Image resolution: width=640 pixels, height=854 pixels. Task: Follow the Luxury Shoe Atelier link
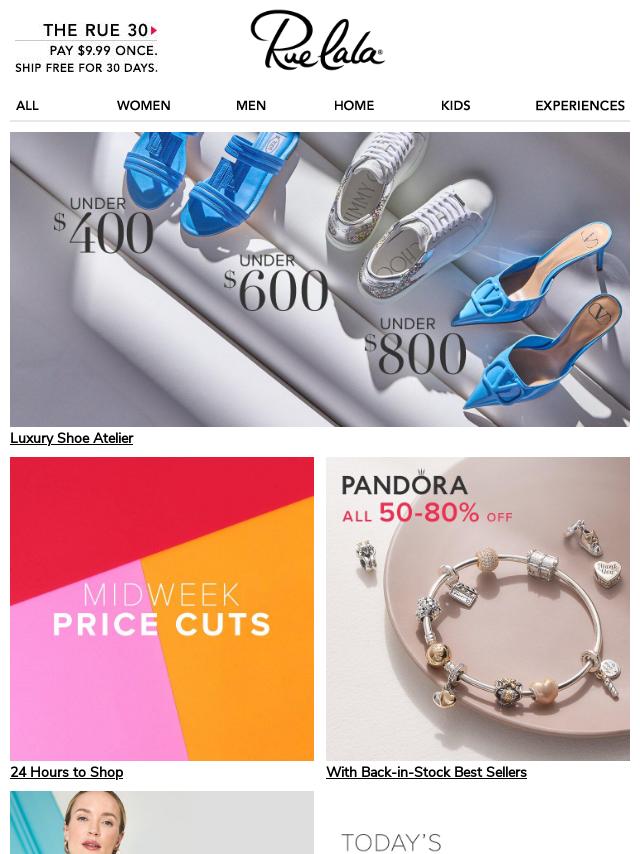coord(72,438)
